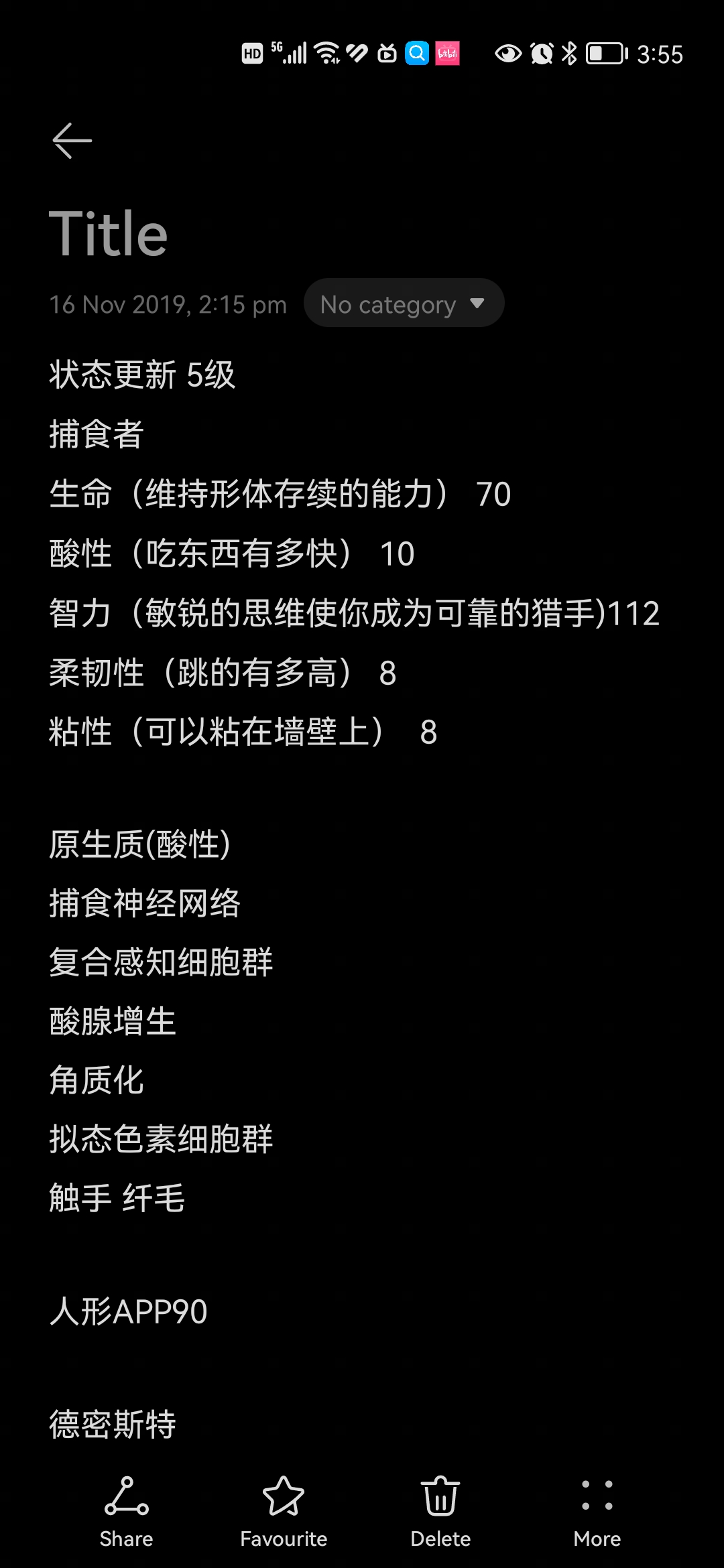Open the More options menu

click(x=597, y=1511)
